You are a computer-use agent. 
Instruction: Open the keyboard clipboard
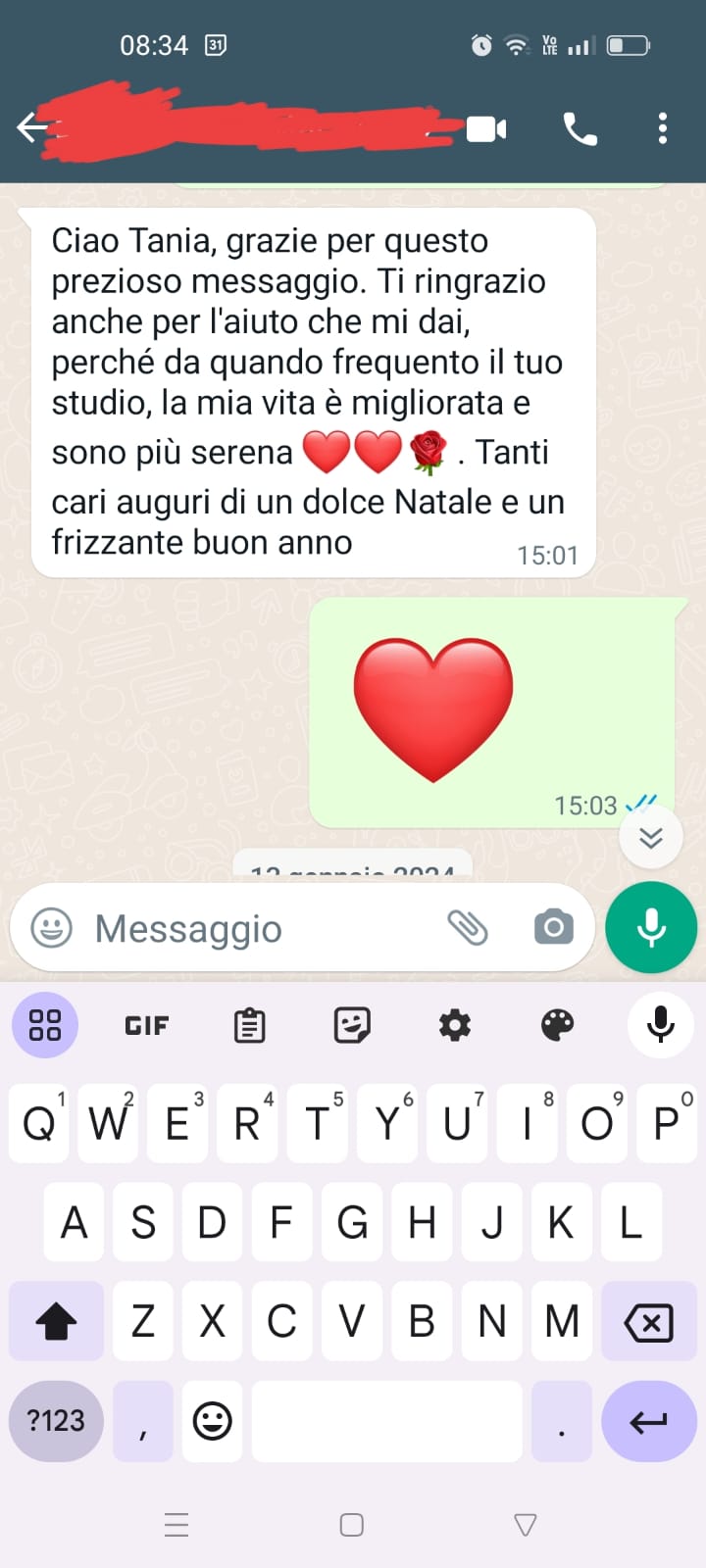click(249, 1025)
